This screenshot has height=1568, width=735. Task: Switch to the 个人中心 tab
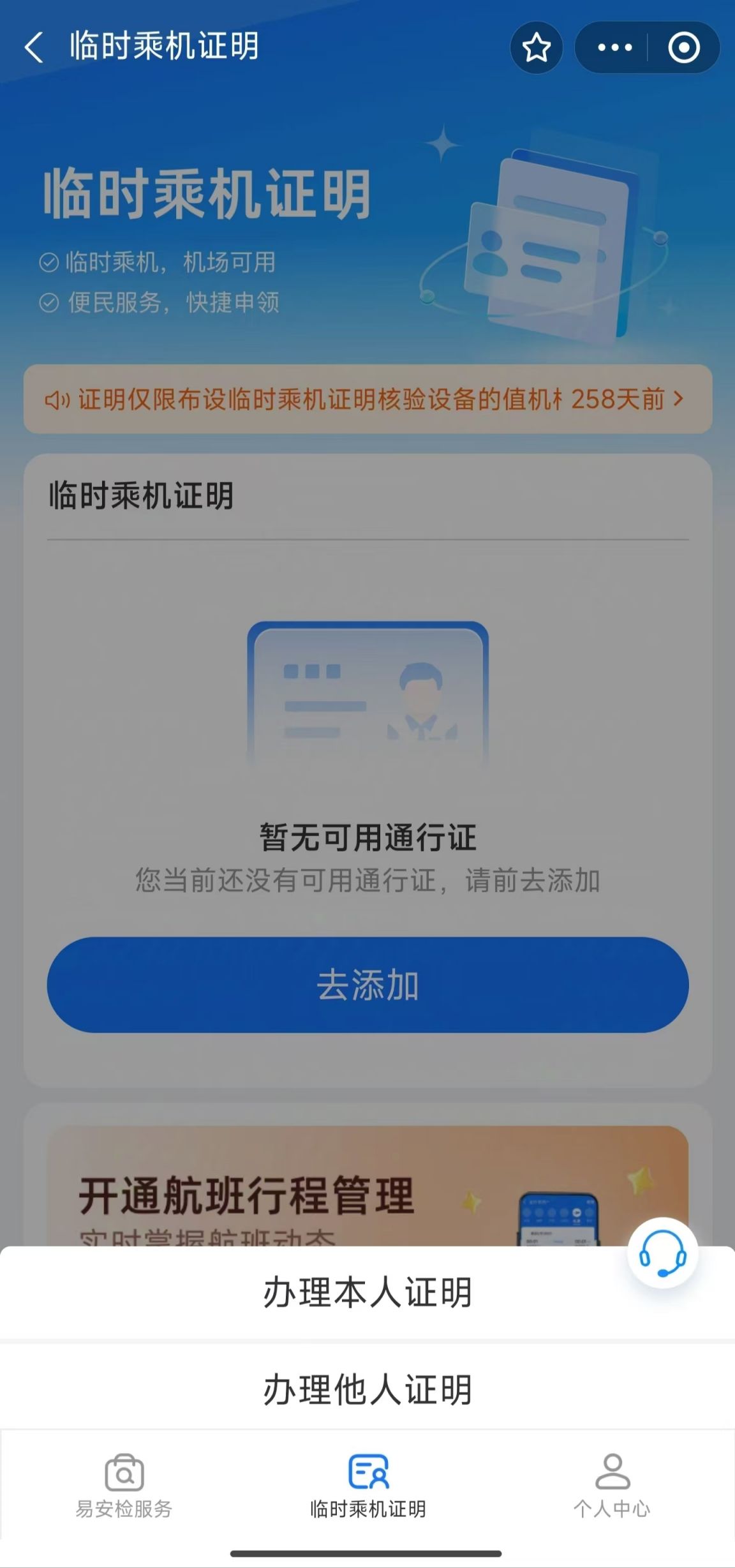612,1486
